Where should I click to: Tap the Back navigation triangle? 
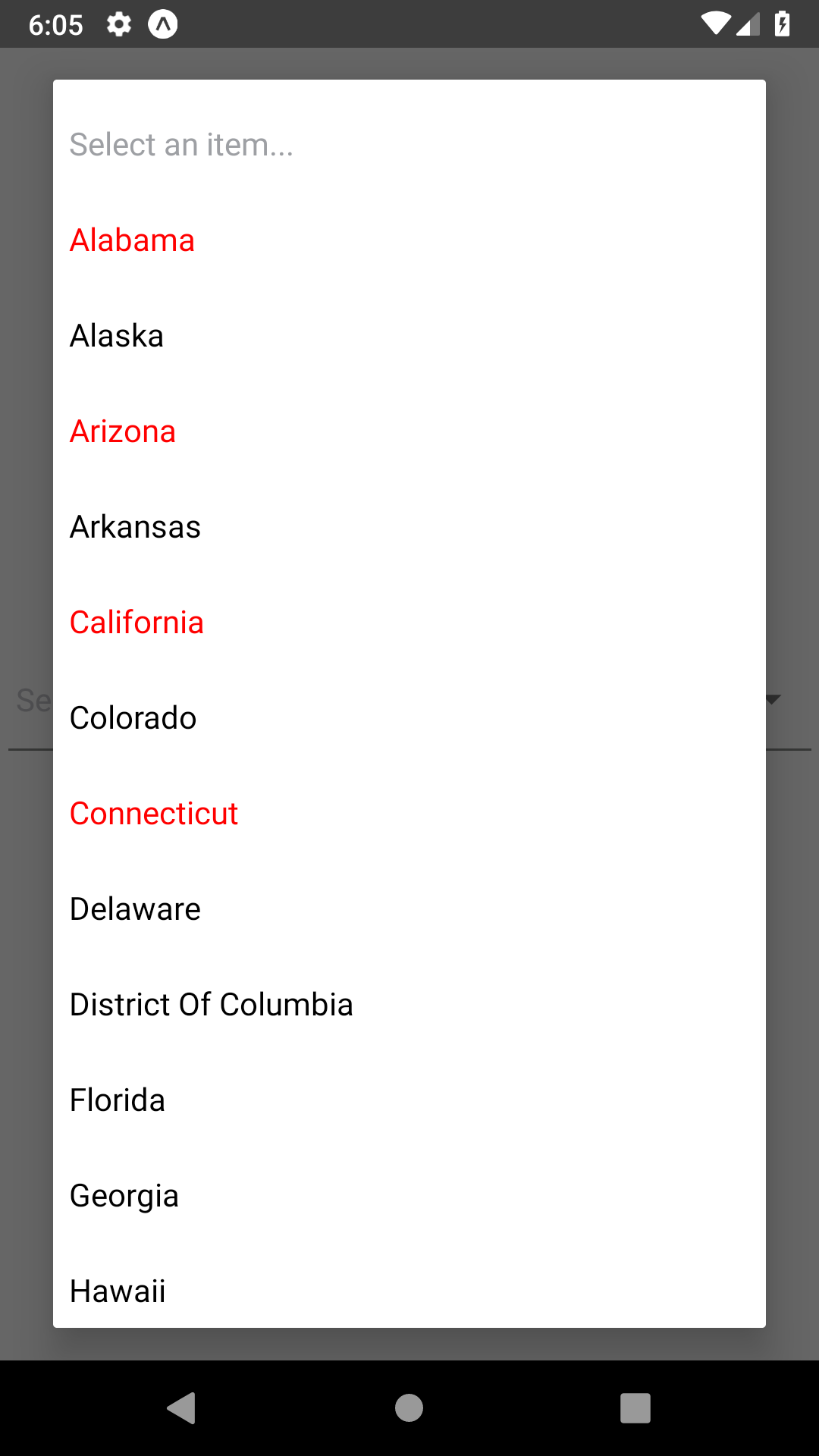(x=180, y=1410)
